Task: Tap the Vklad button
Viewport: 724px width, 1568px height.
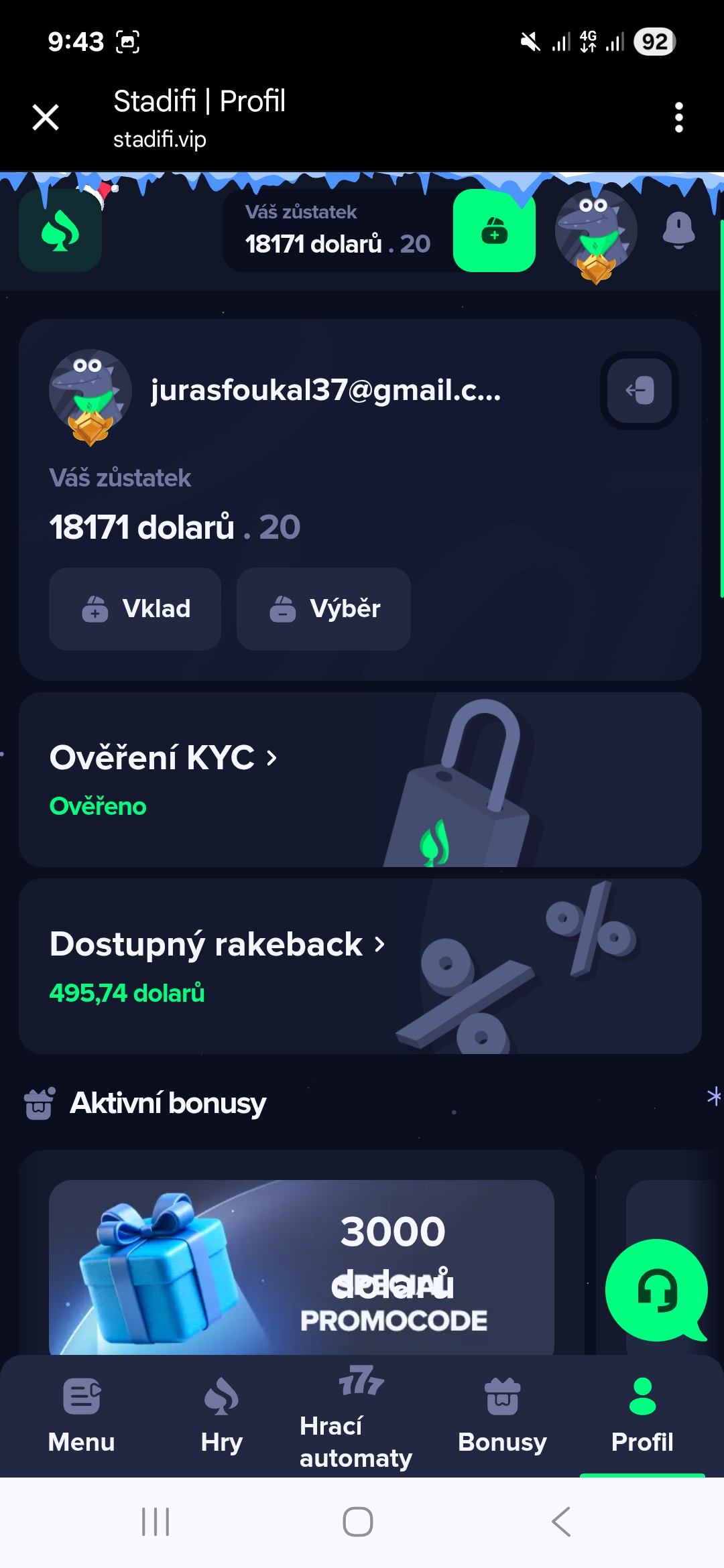Action: [135, 608]
